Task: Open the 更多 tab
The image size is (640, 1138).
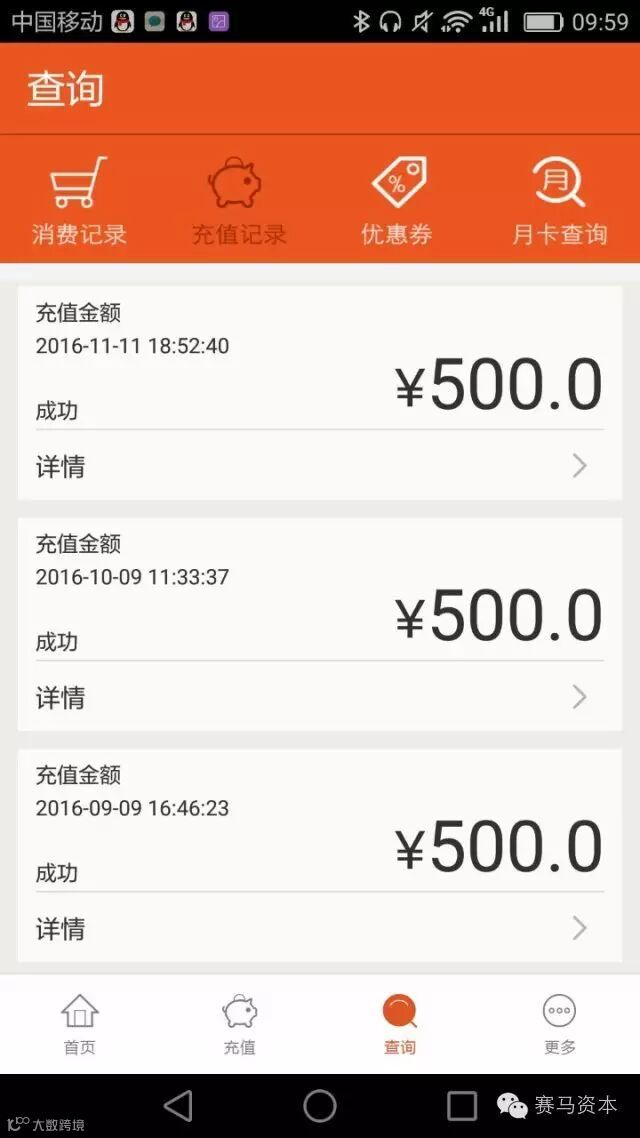Action: [559, 1024]
